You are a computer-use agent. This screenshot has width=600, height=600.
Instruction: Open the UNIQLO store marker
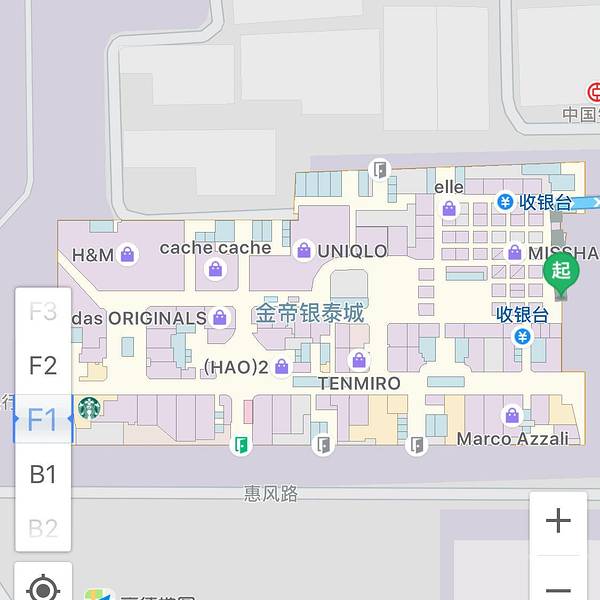pos(304,250)
